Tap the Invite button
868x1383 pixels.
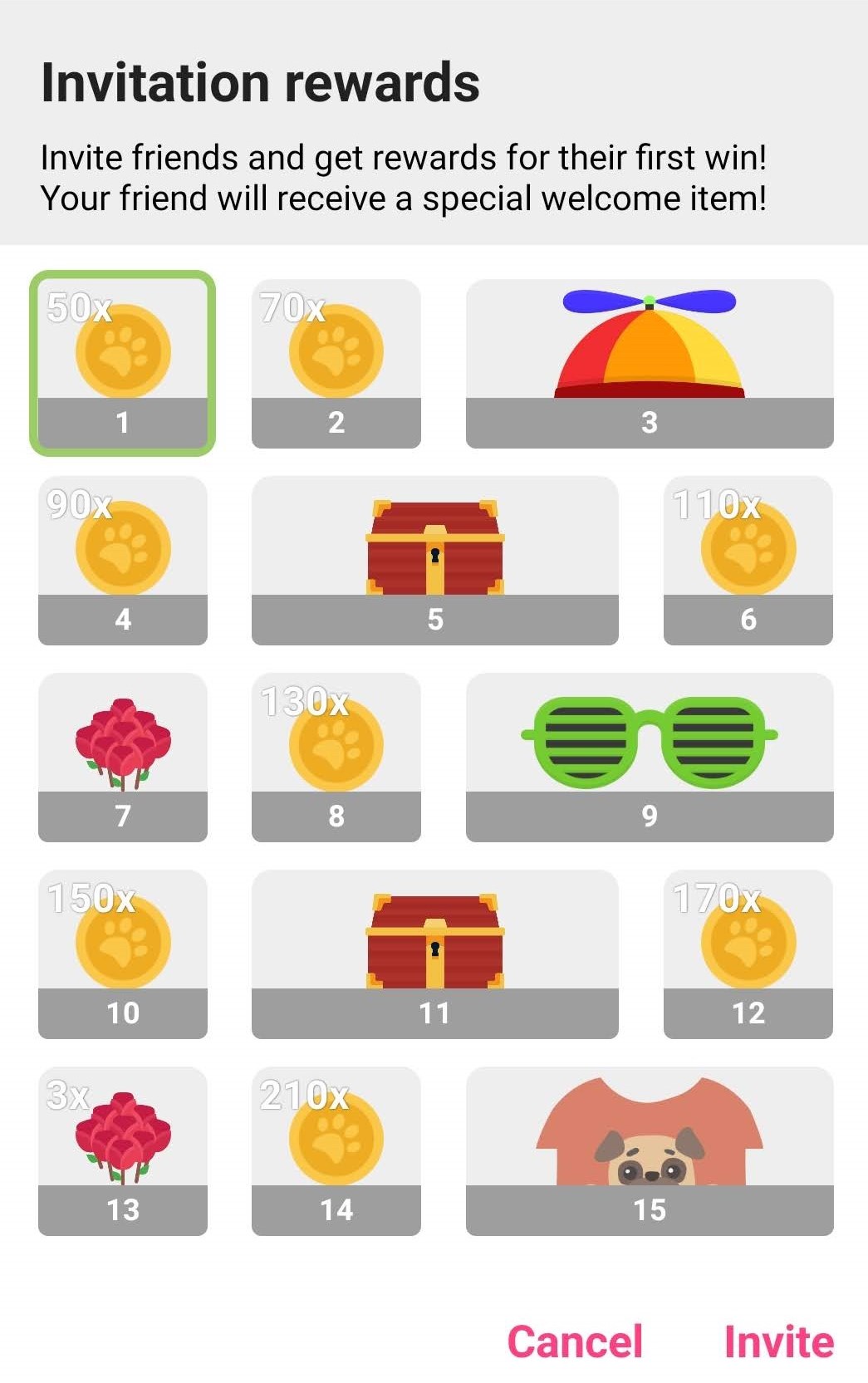click(778, 1341)
